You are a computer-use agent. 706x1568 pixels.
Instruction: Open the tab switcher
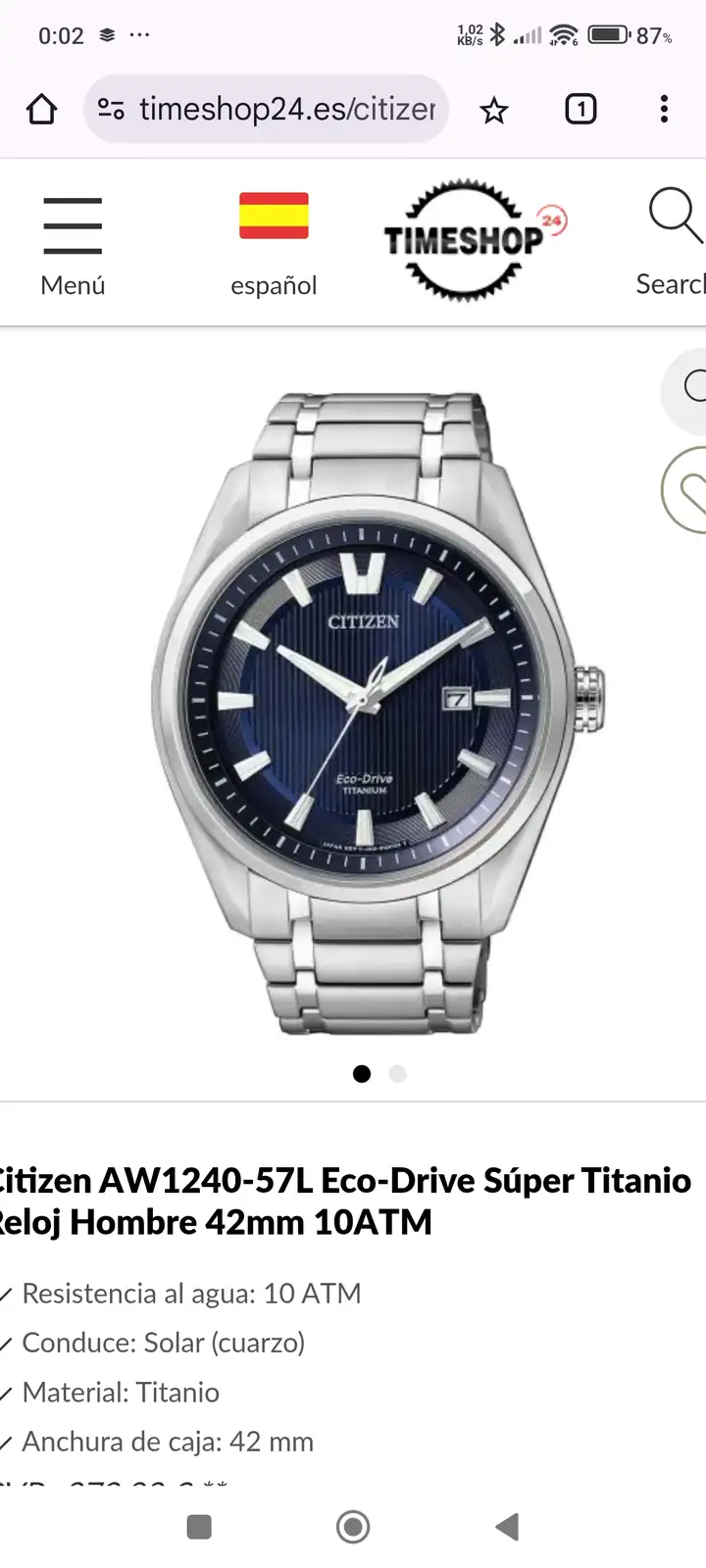(580, 109)
